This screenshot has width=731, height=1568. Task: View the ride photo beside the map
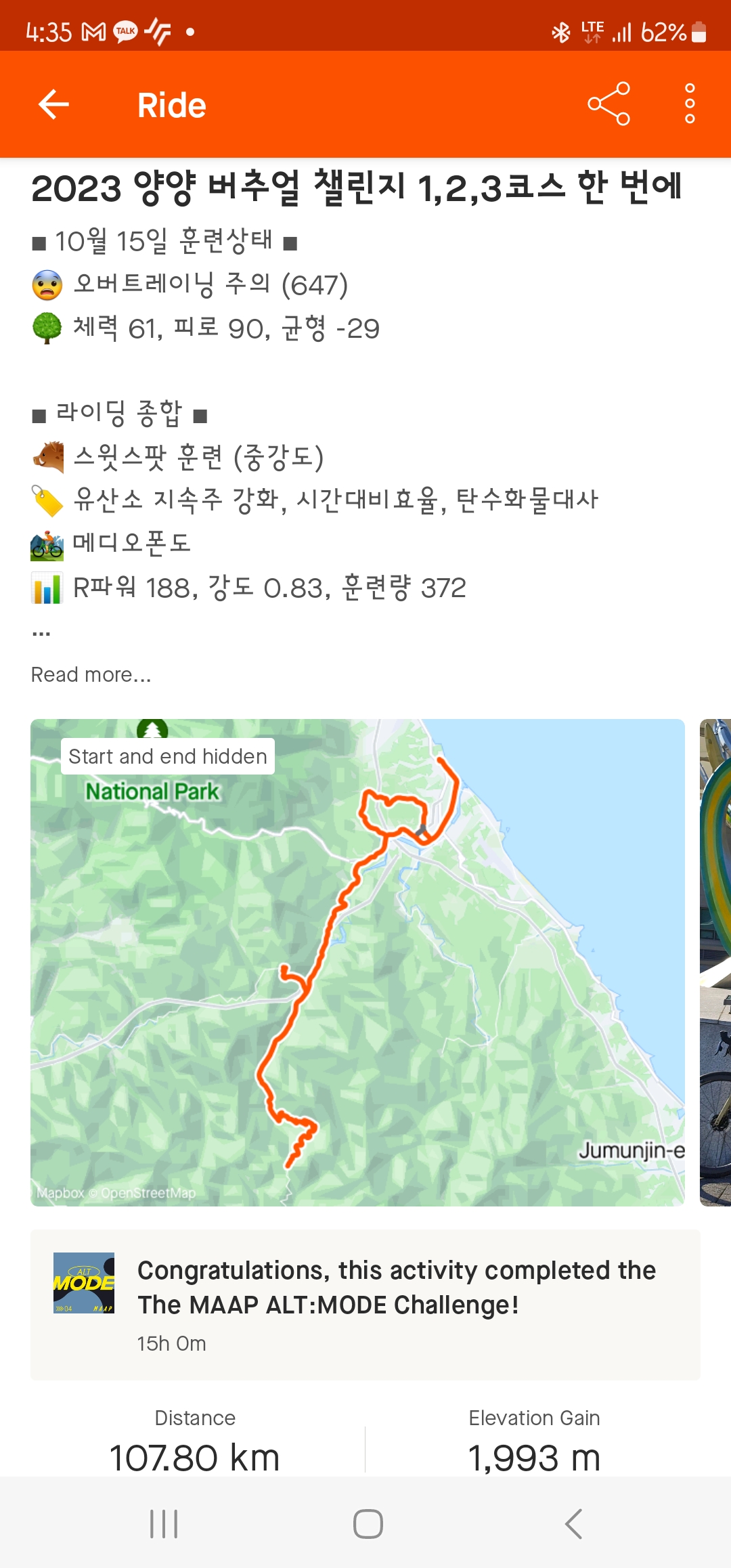pos(715,961)
